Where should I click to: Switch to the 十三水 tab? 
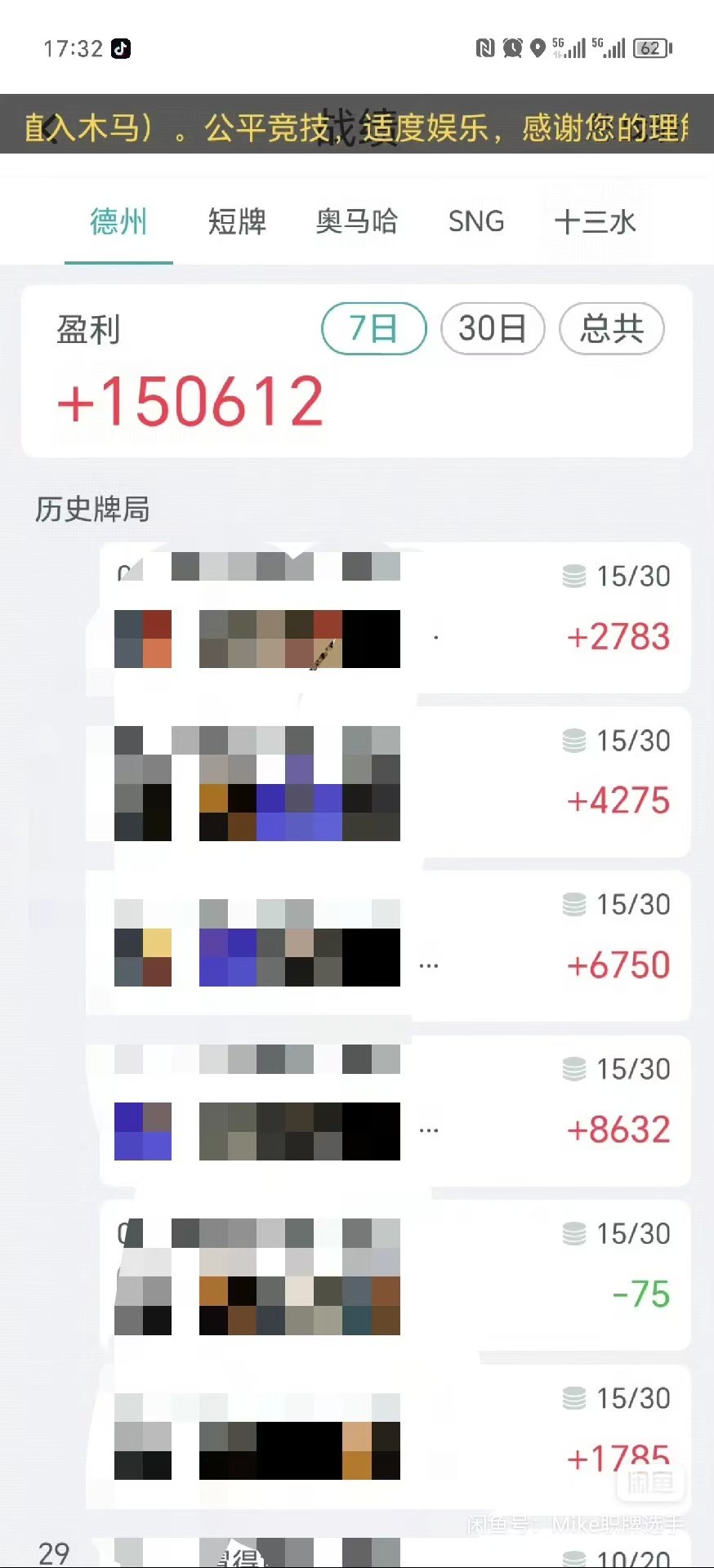595,221
